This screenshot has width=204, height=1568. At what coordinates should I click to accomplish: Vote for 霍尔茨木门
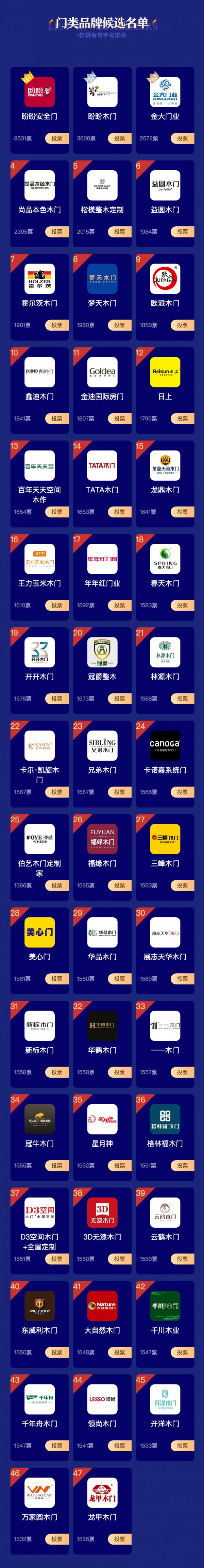pyautogui.click(x=57, y=325)
